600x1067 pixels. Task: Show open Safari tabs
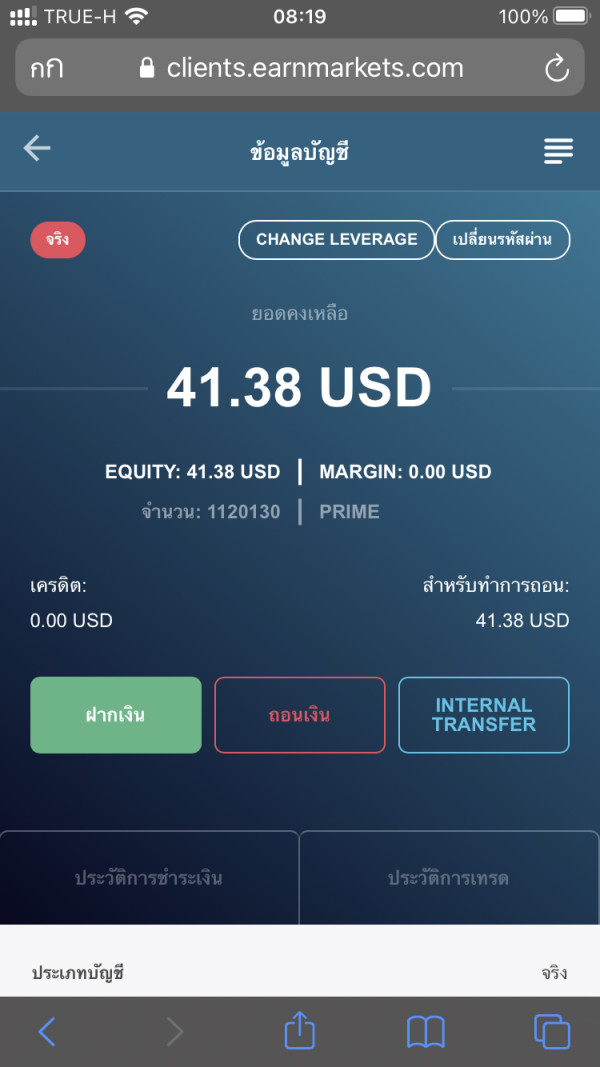(x=552, y=1032)
